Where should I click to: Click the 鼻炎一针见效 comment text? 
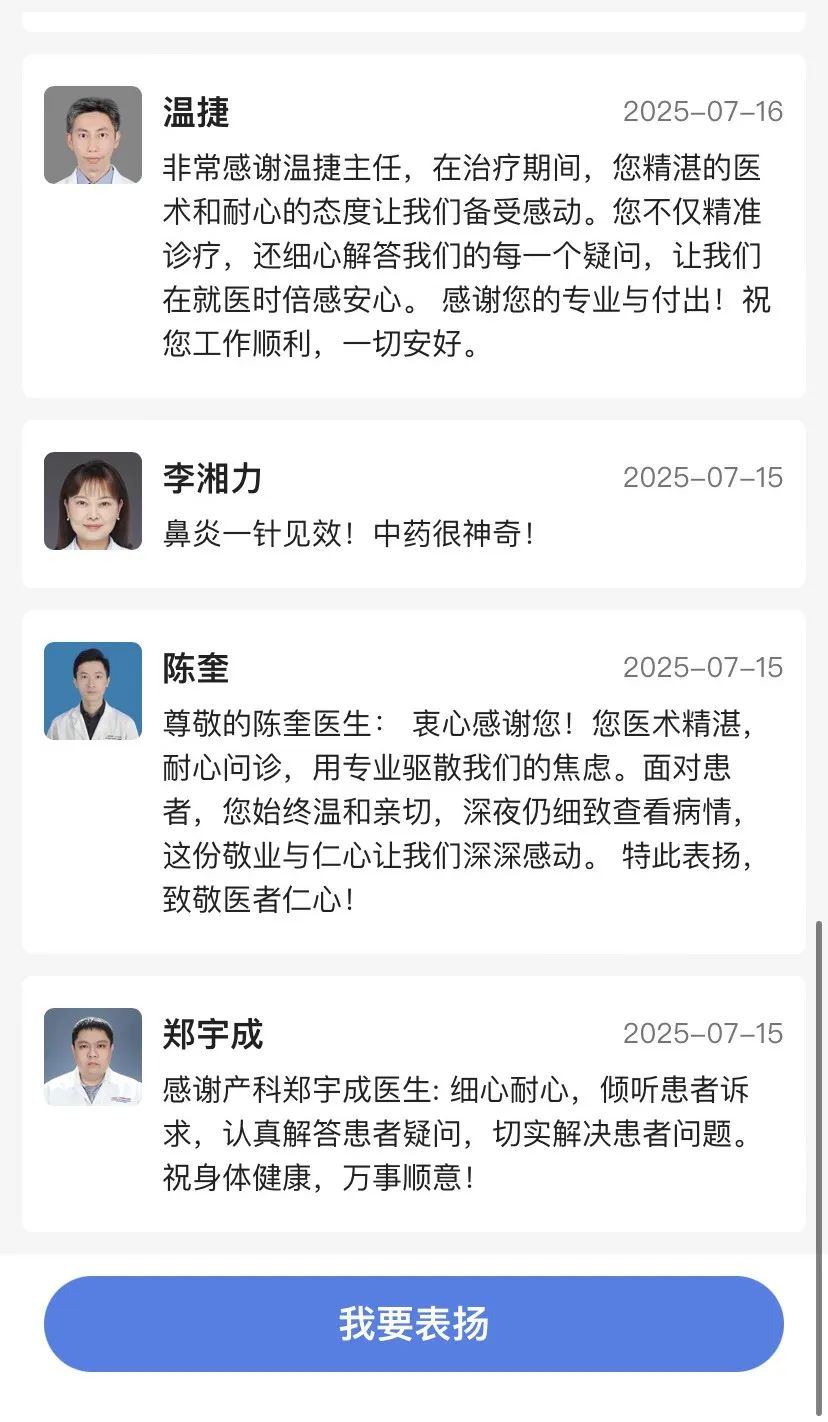(x=350, y=534)
